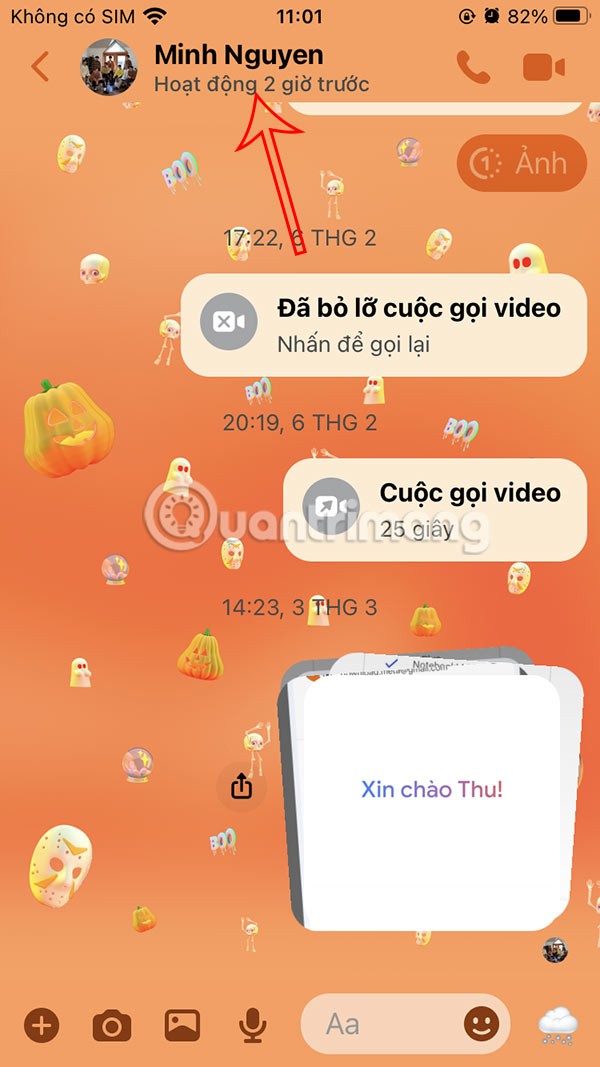600x1067 pixels.
Task: Open the shared image saying Xin chào Thu
Action: (434, 790)
